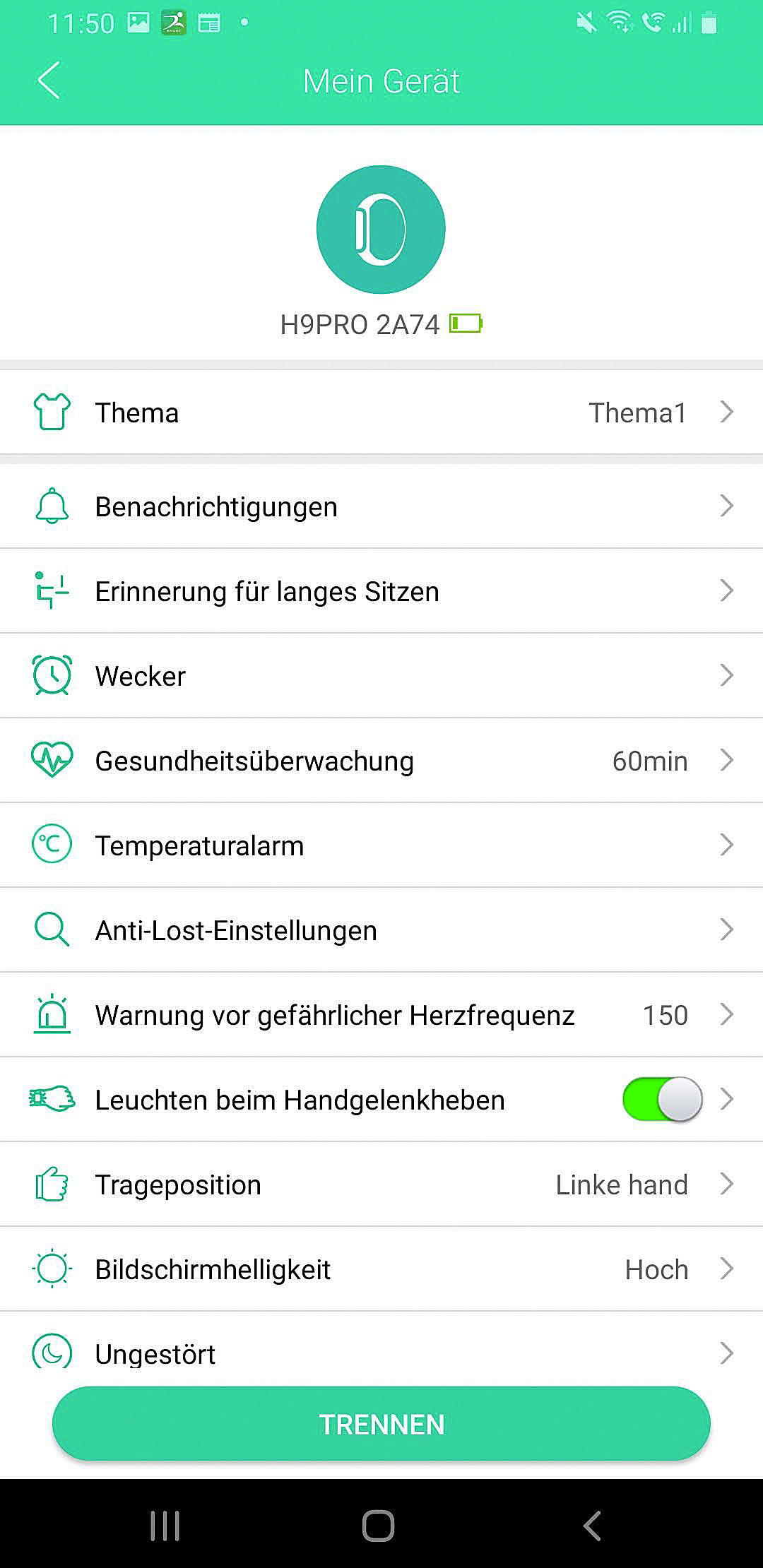
Task: Open Warnung vor gefährlicher Herzfrequenz
Action: point(381,1015)
